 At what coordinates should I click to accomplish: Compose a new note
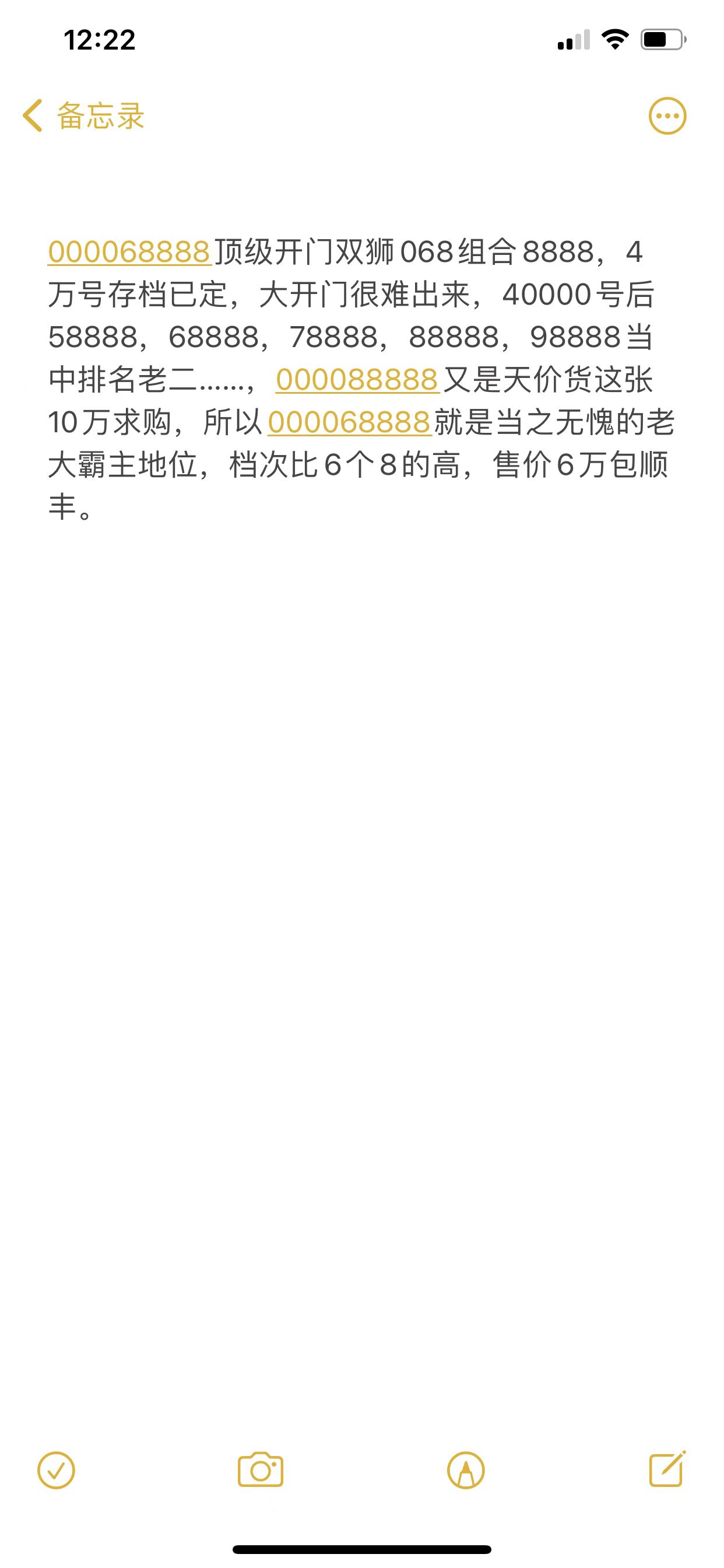coord(667,1469)
